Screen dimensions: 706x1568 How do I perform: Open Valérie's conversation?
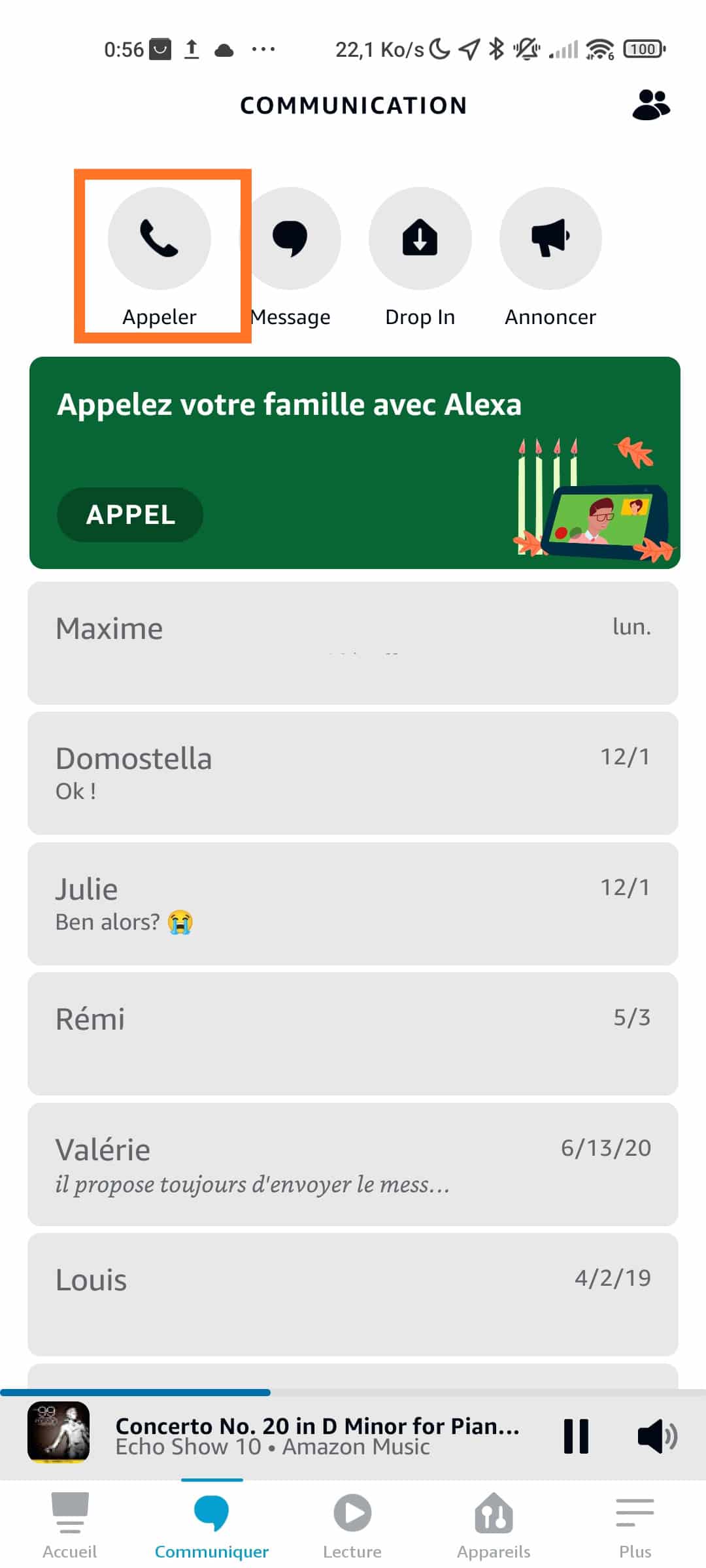point(353,1164)
